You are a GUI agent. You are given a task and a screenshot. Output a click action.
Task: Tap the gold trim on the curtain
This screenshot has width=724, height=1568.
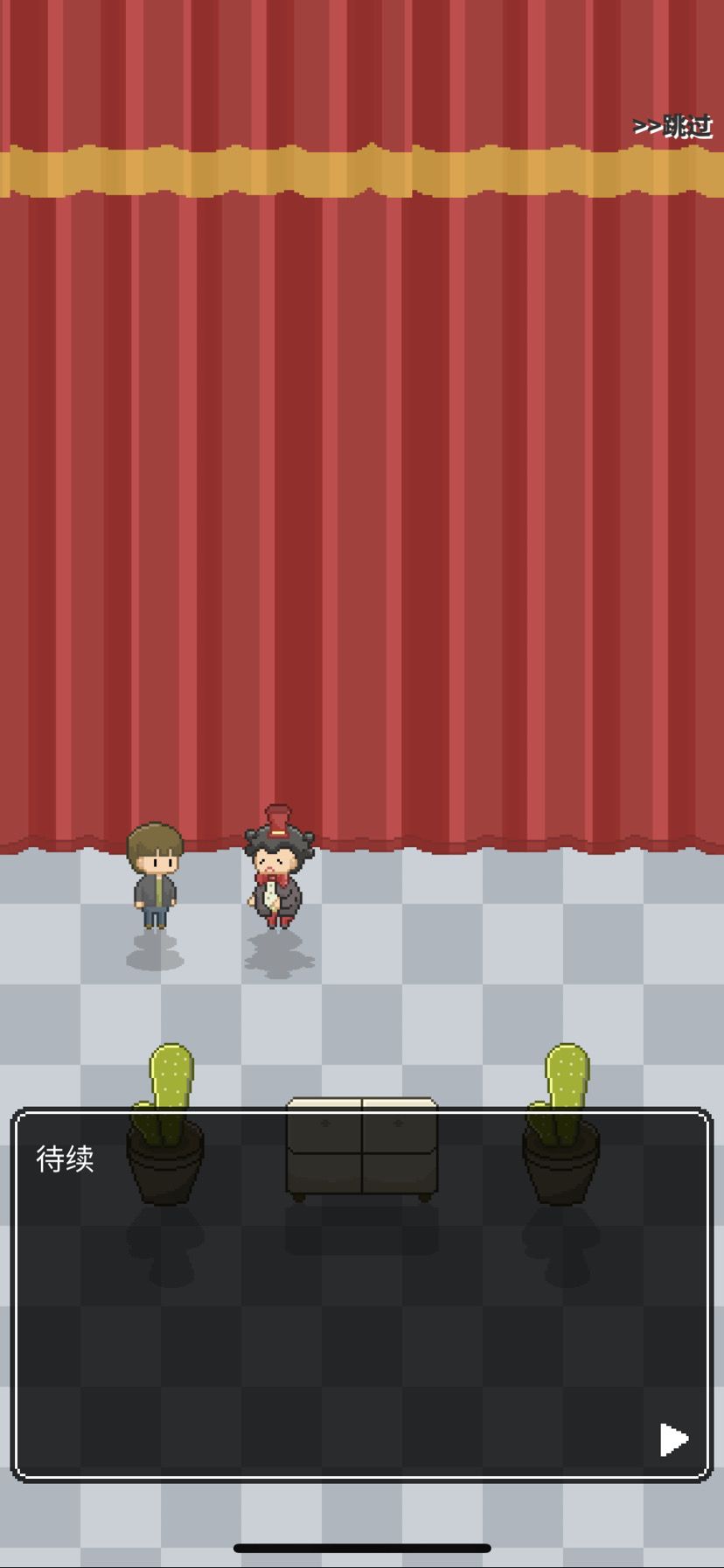pyautogui.click(x=362, y=171)
